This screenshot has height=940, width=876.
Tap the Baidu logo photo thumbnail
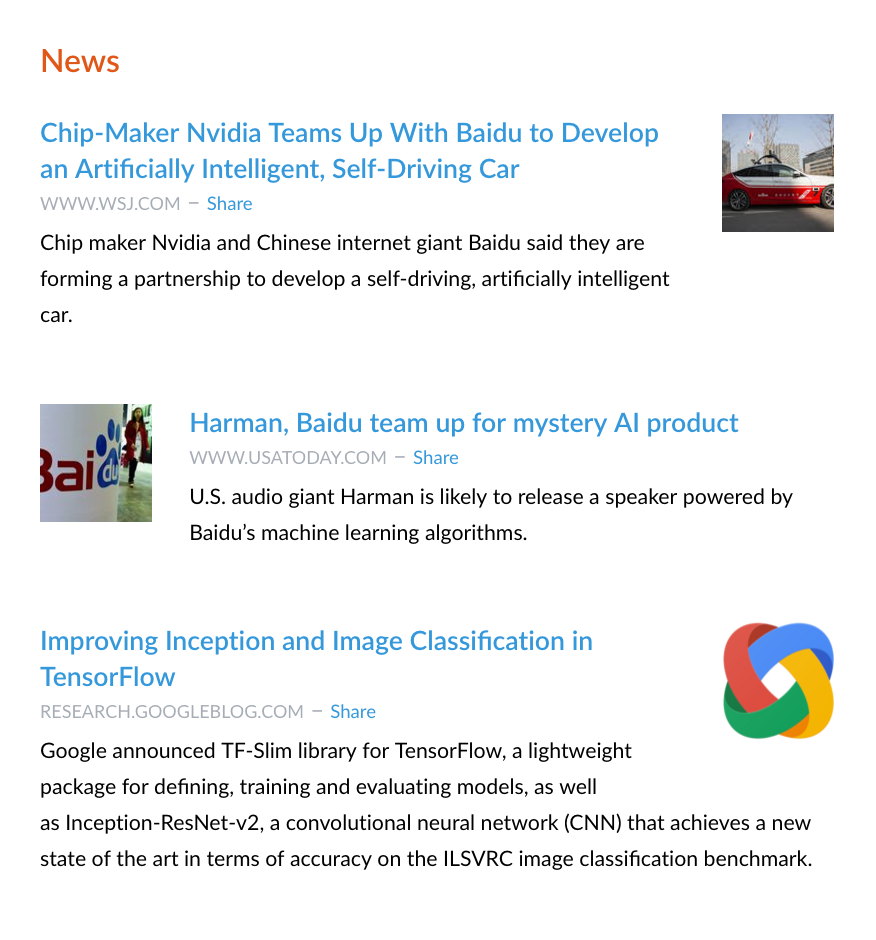(x=96, y=463)
